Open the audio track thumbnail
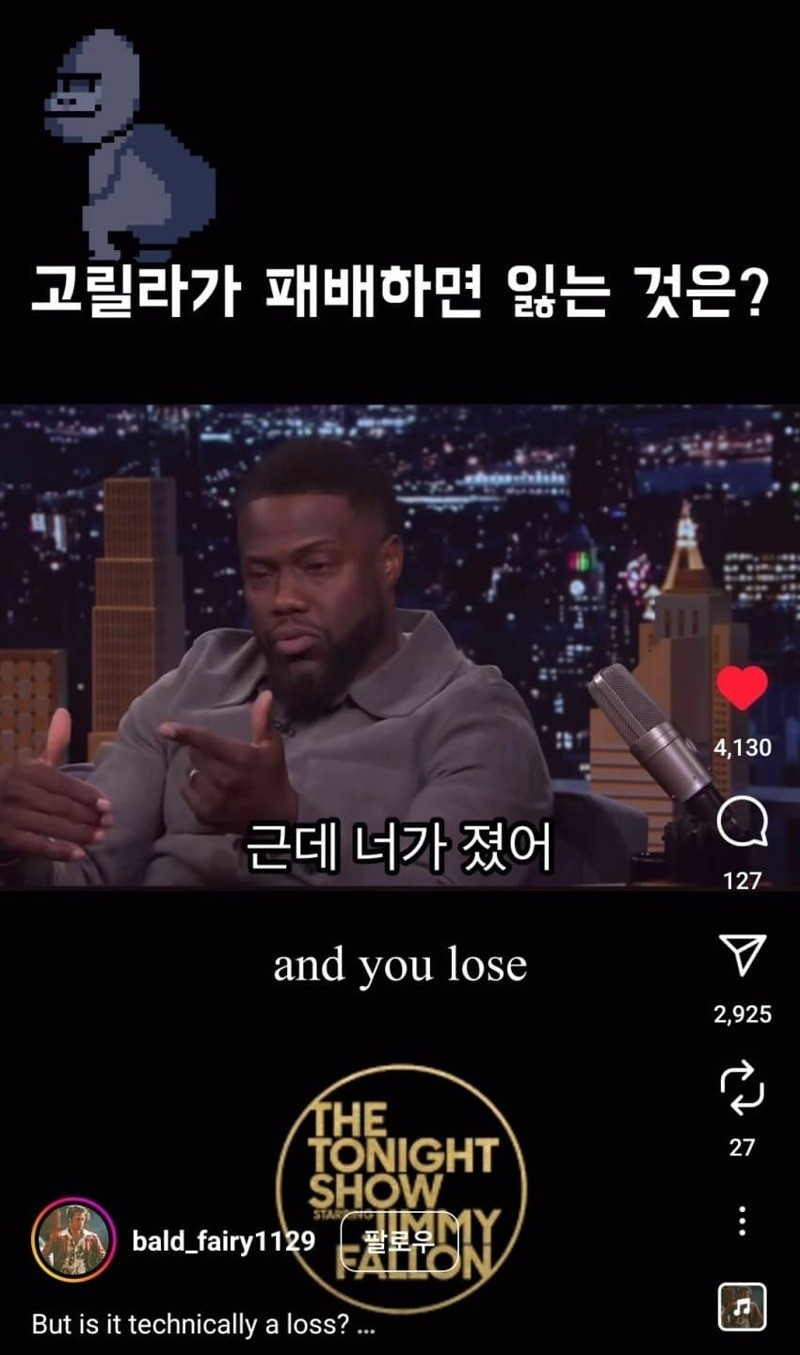This screenshot has height=1355, width=800. click(742, 1306)
